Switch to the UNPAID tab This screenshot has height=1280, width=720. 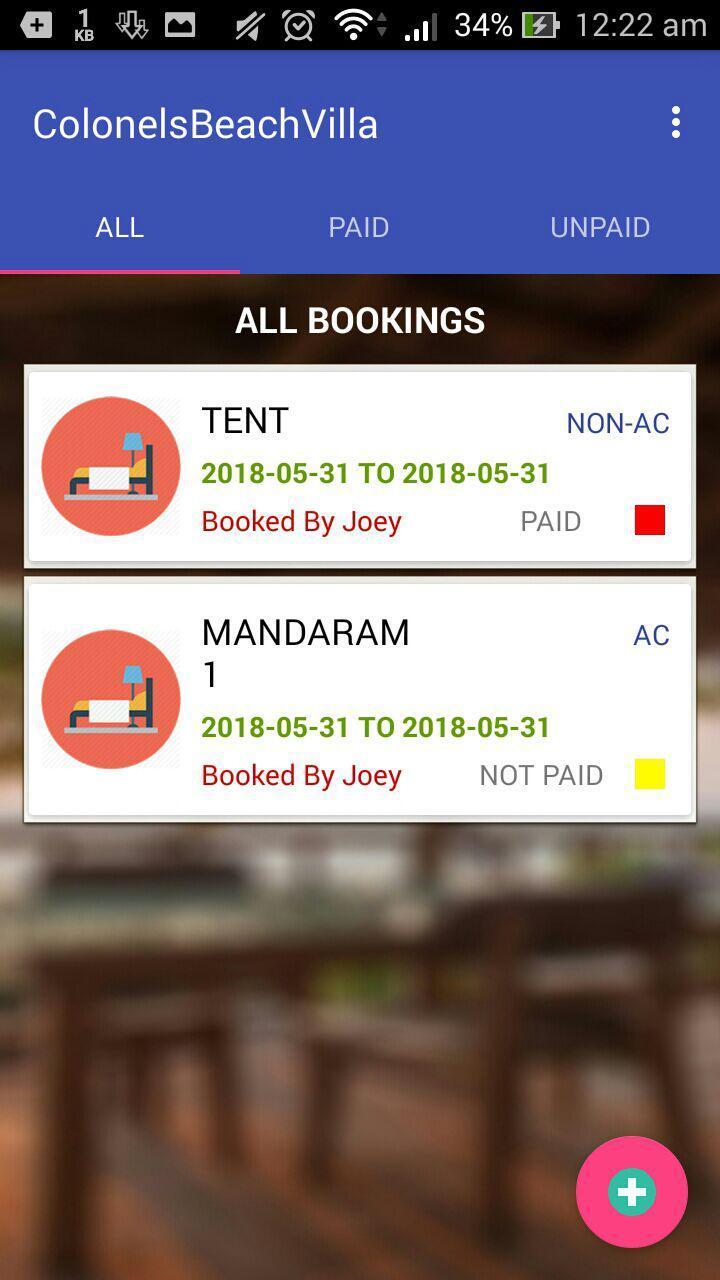coord(600,228)
